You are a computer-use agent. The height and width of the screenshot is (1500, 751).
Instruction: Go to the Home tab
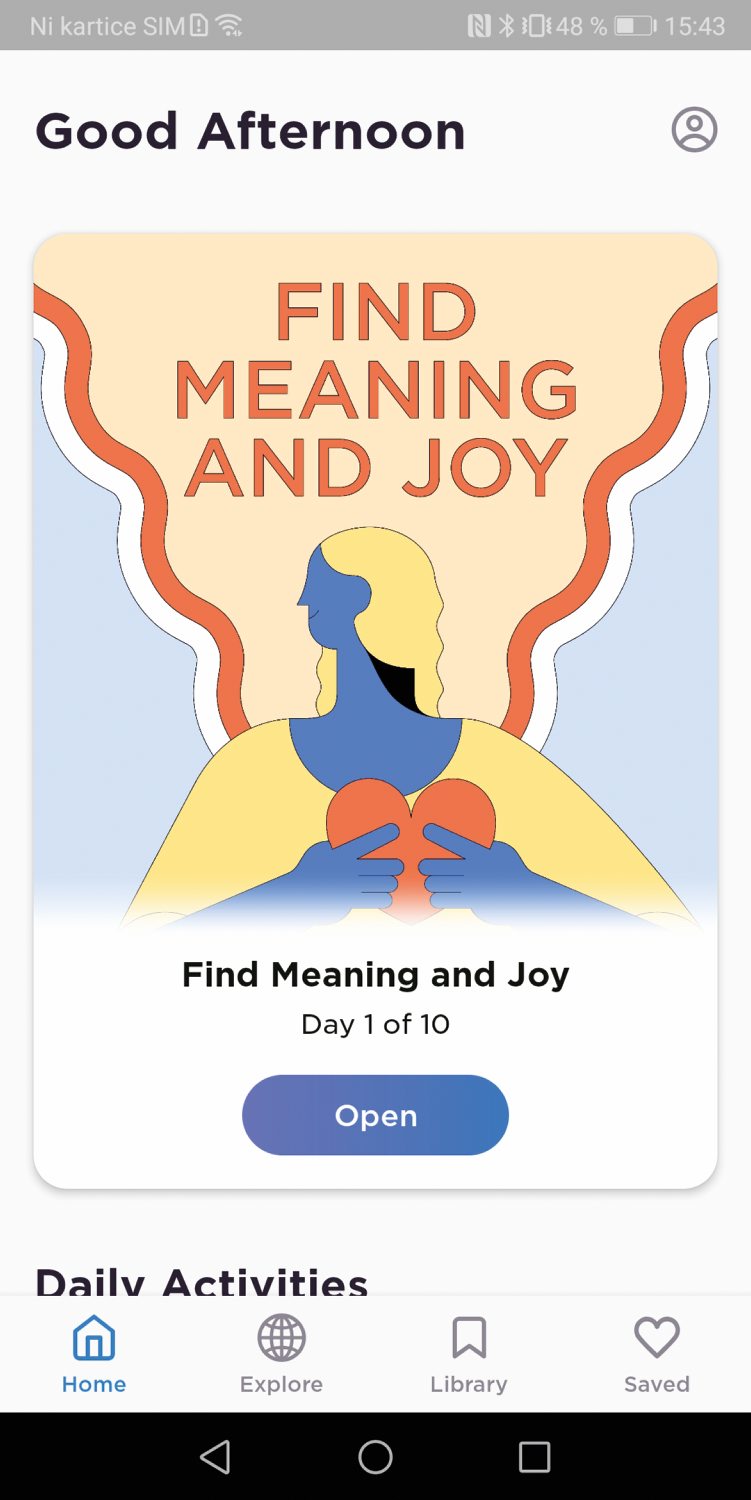pos(94,1355)
